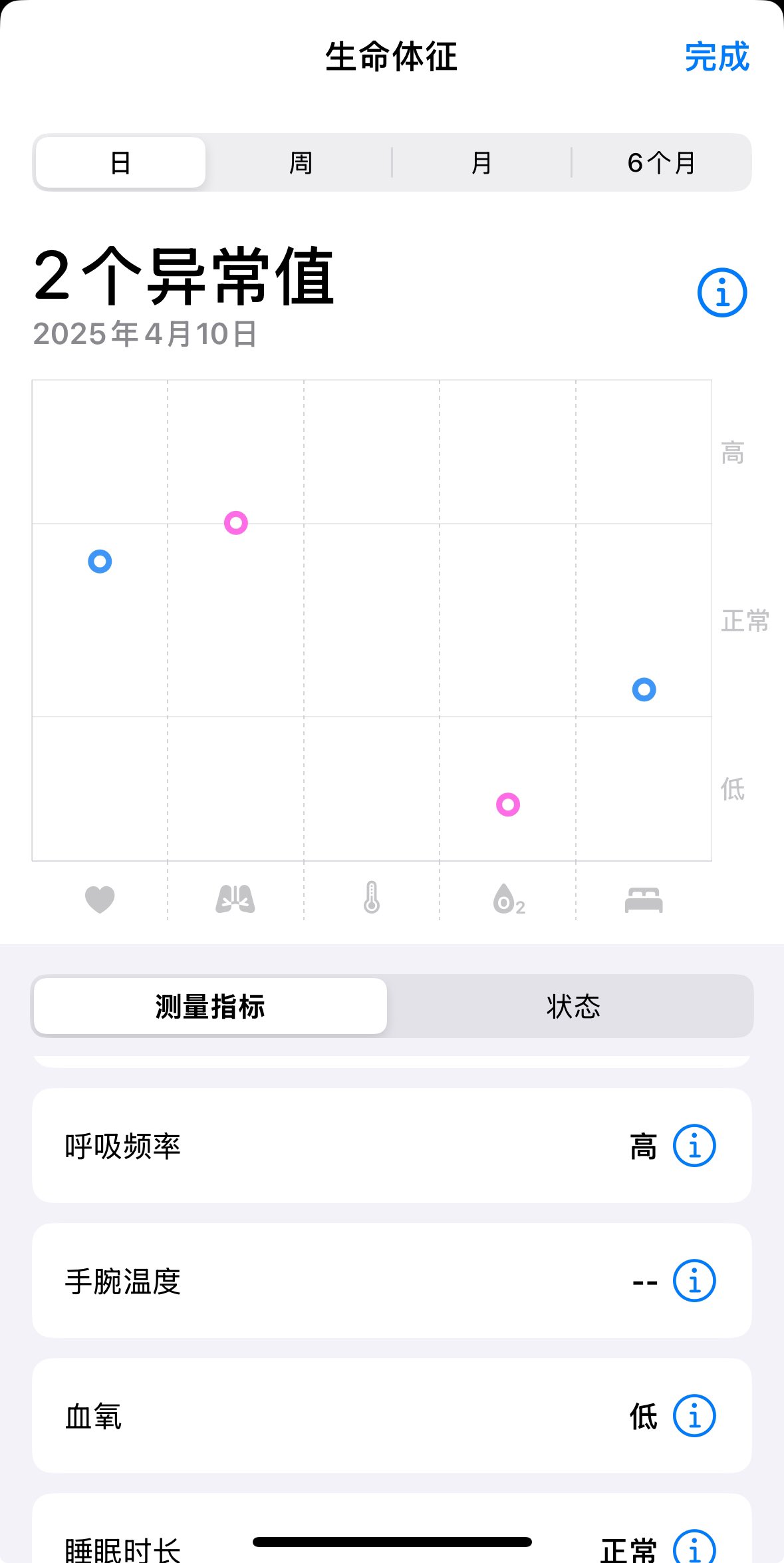Open the info icon for 呼吸频率
The height and width of the screenshot is (1563, 784).
(694, 1146)
